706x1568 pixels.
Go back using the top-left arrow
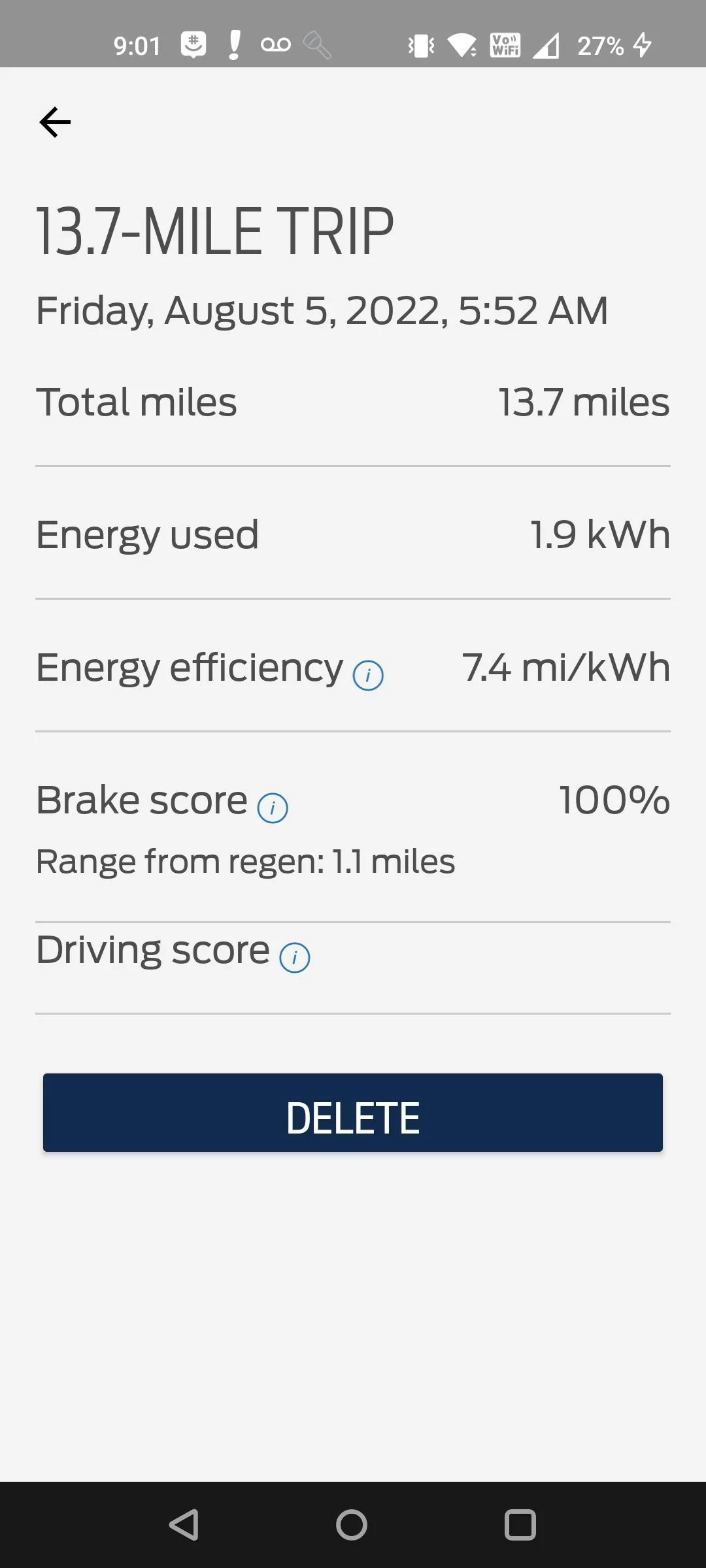click(x=55, y=122)
